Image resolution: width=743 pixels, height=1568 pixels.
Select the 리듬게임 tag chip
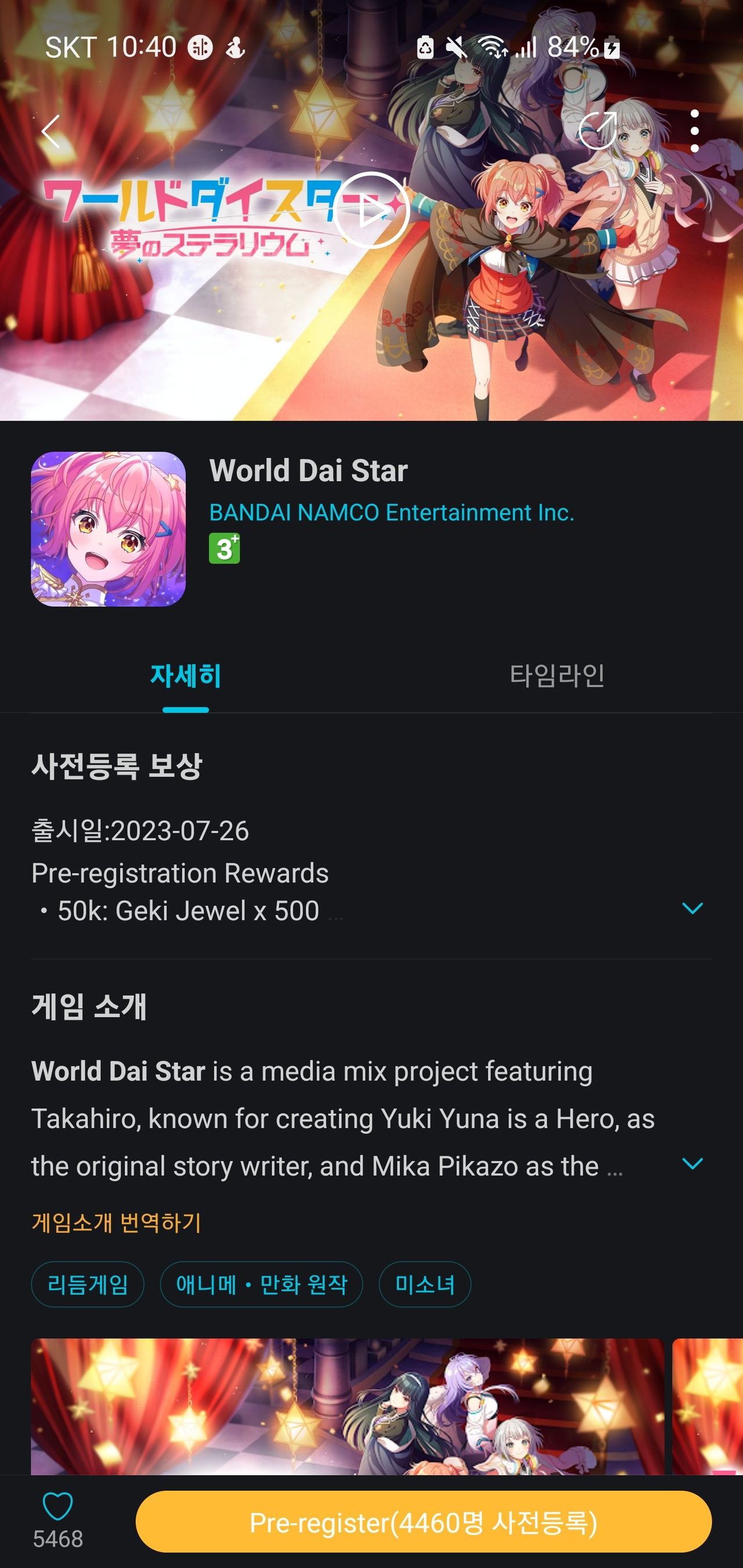(88, 1284)
